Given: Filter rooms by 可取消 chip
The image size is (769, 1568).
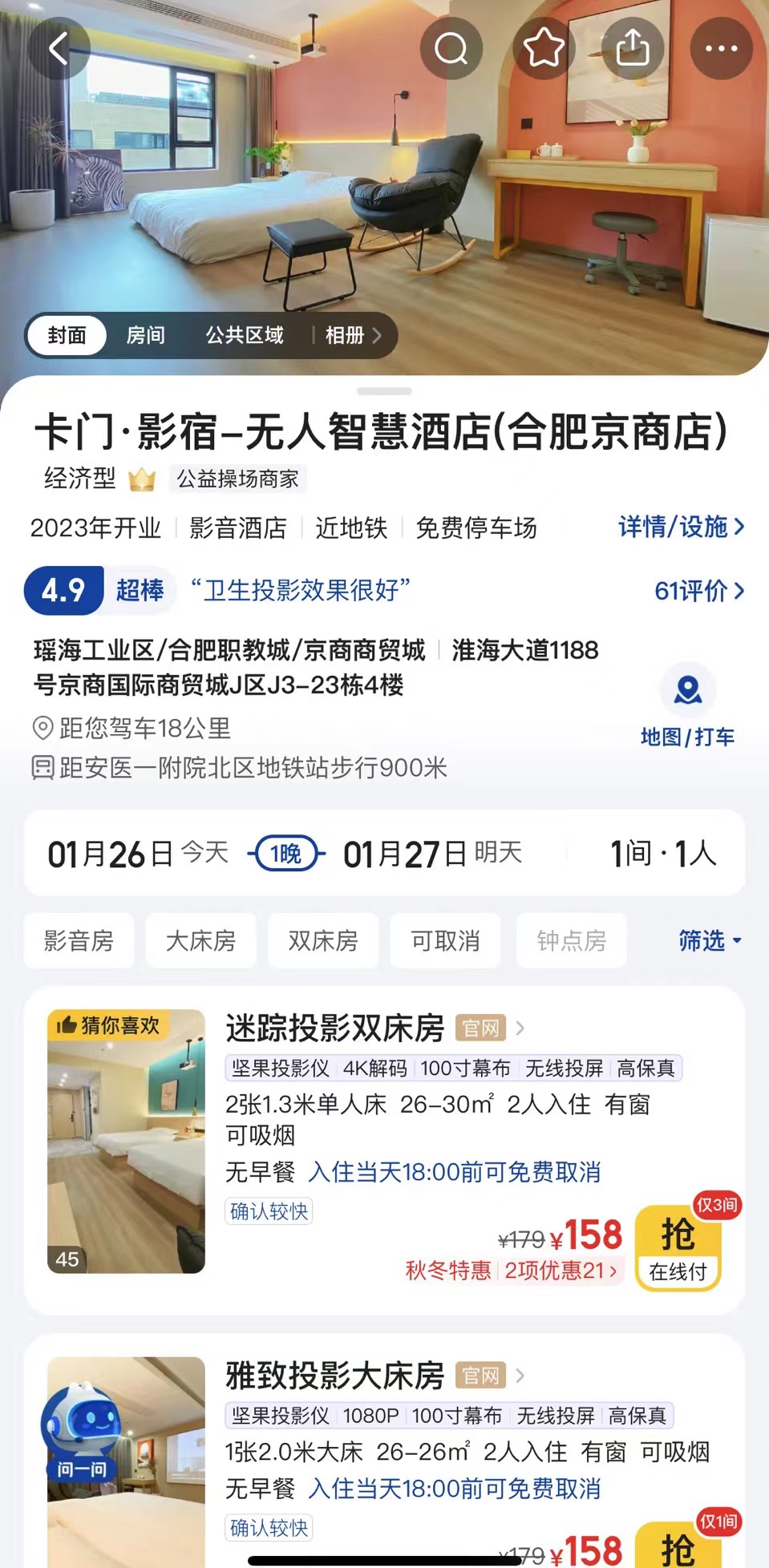Looking at the screenshot, I should (445, 940).
